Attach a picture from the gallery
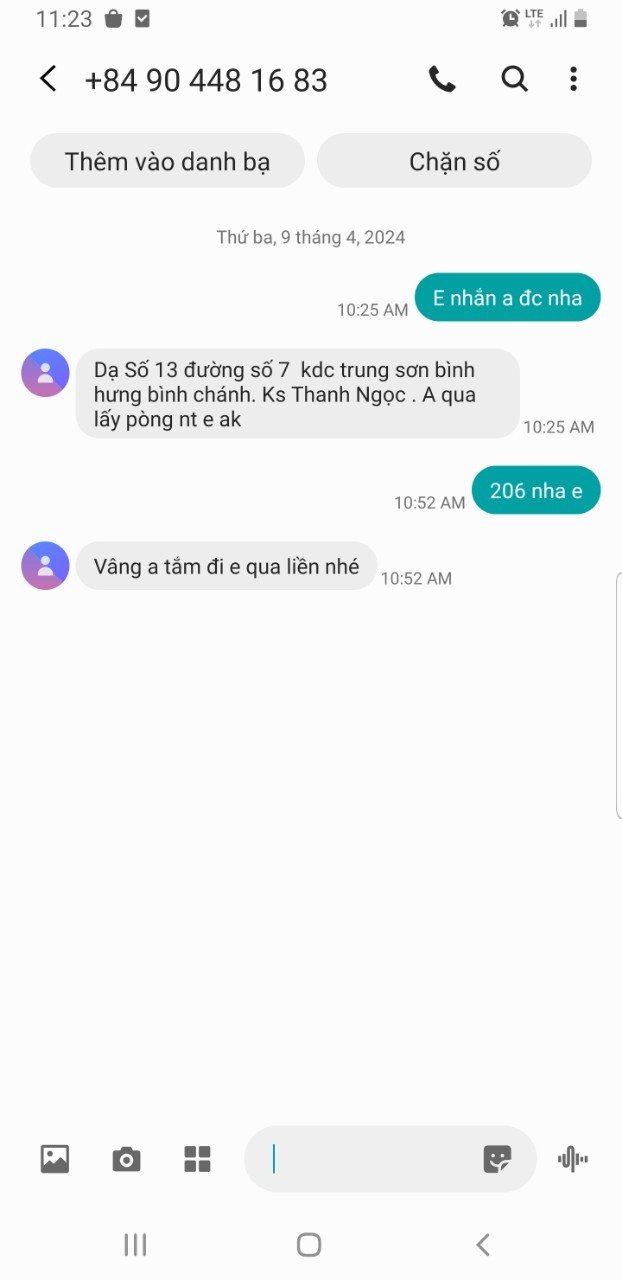The height and width of the screenshot is (1280, 622). 55,1159
